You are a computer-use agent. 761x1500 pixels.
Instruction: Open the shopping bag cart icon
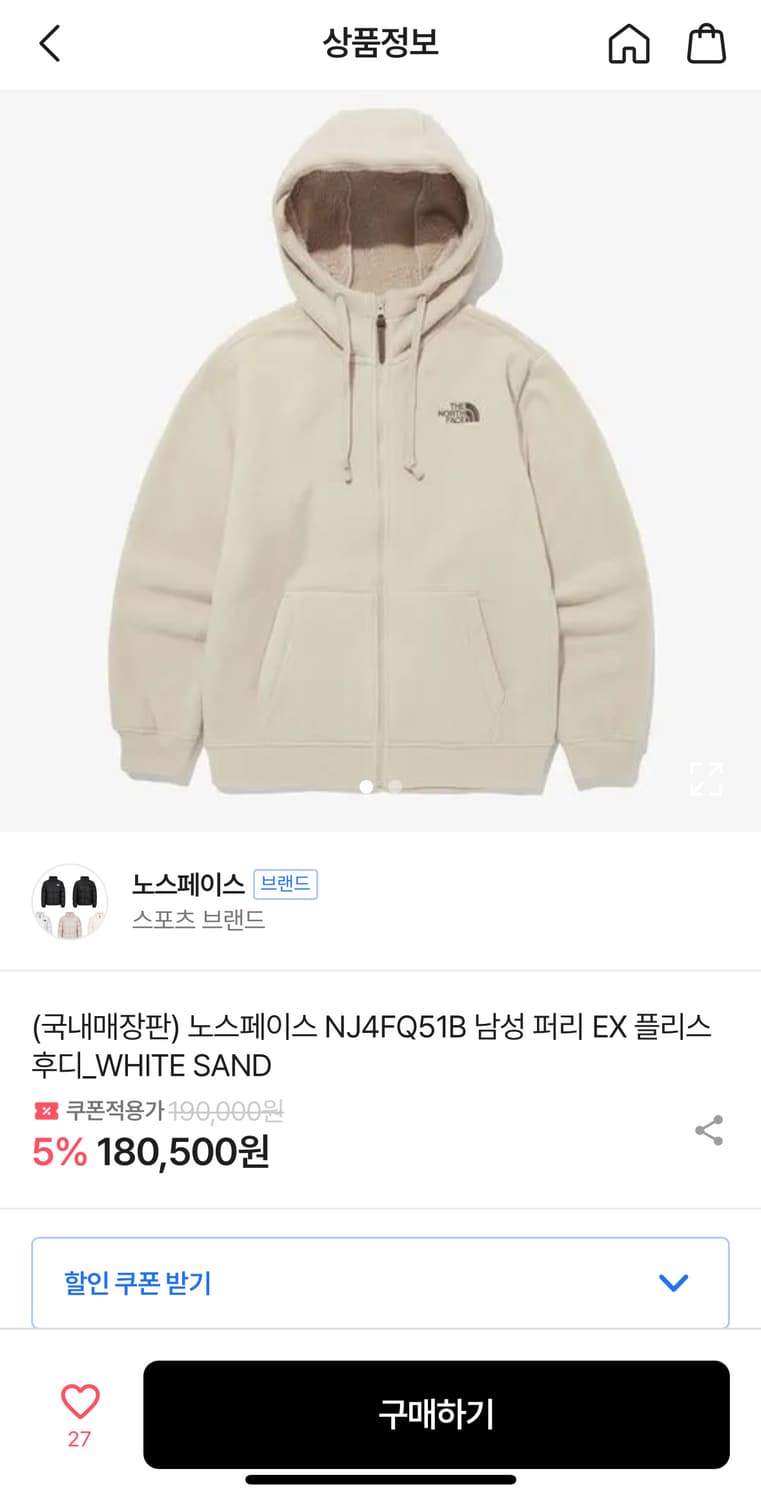click(707, 44)
